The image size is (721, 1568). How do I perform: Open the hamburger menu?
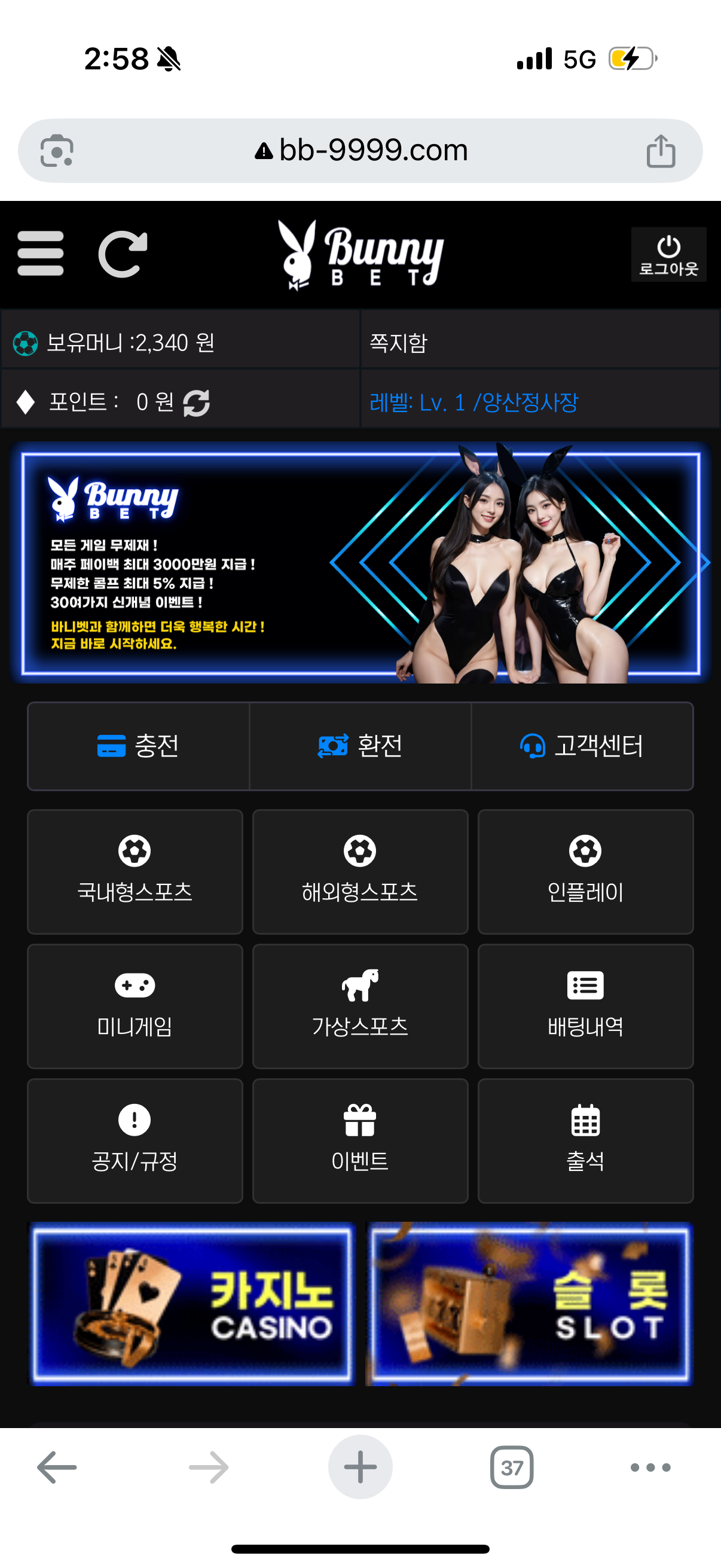(x=40, y=253)
